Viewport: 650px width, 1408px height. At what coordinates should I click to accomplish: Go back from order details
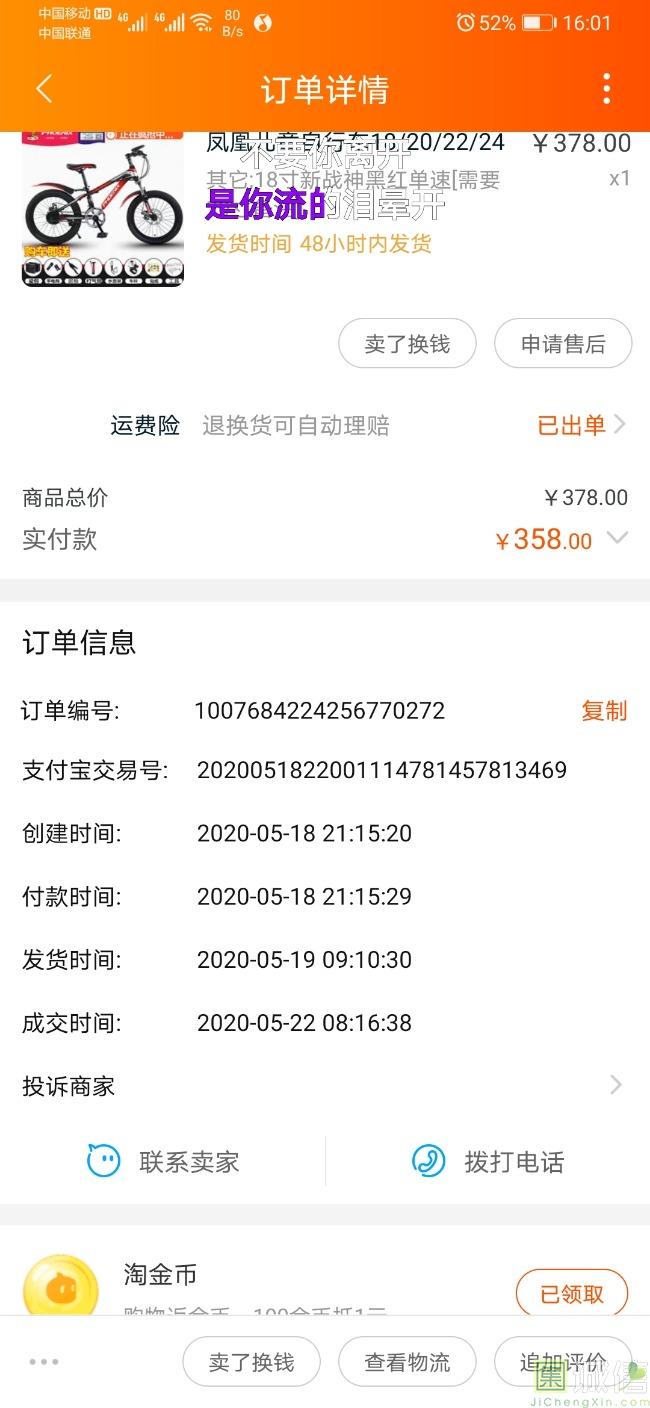[44, 90]
